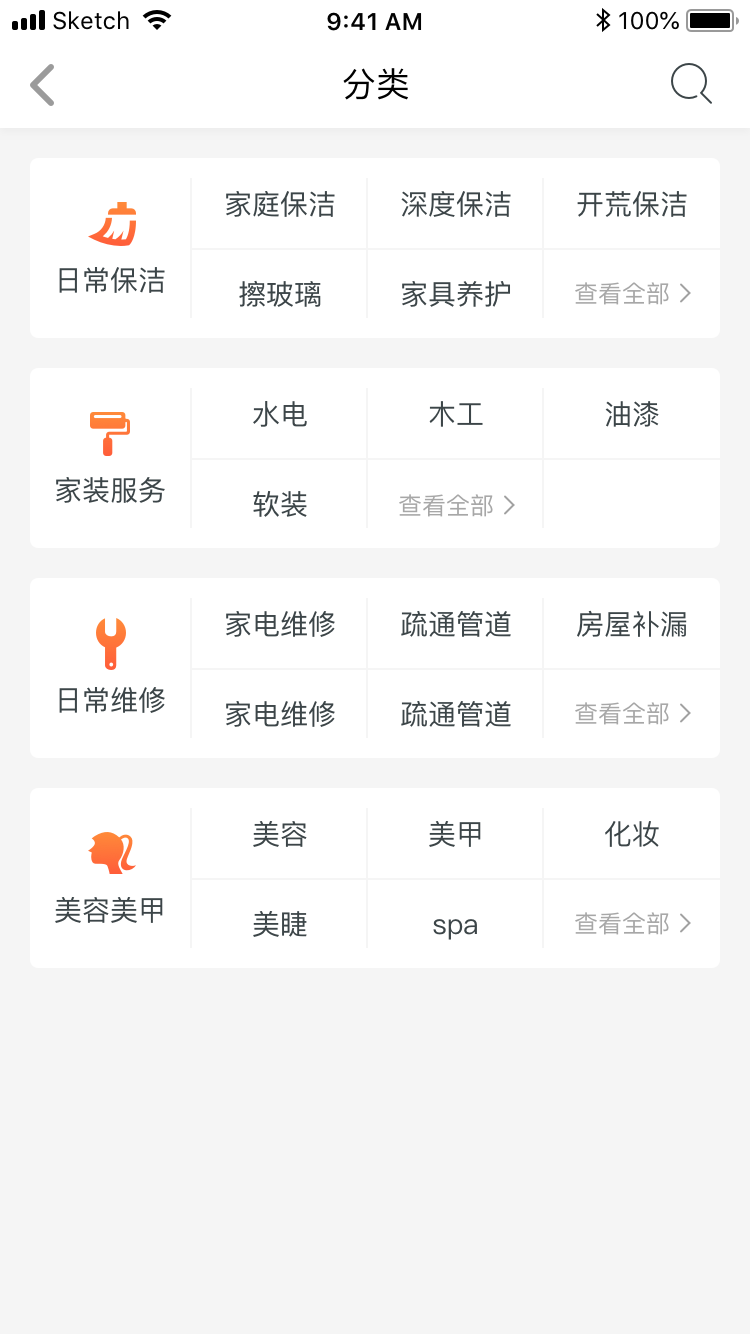Select 房屋补漏 service
This screenshot has height=1334, width=750.
632,625
